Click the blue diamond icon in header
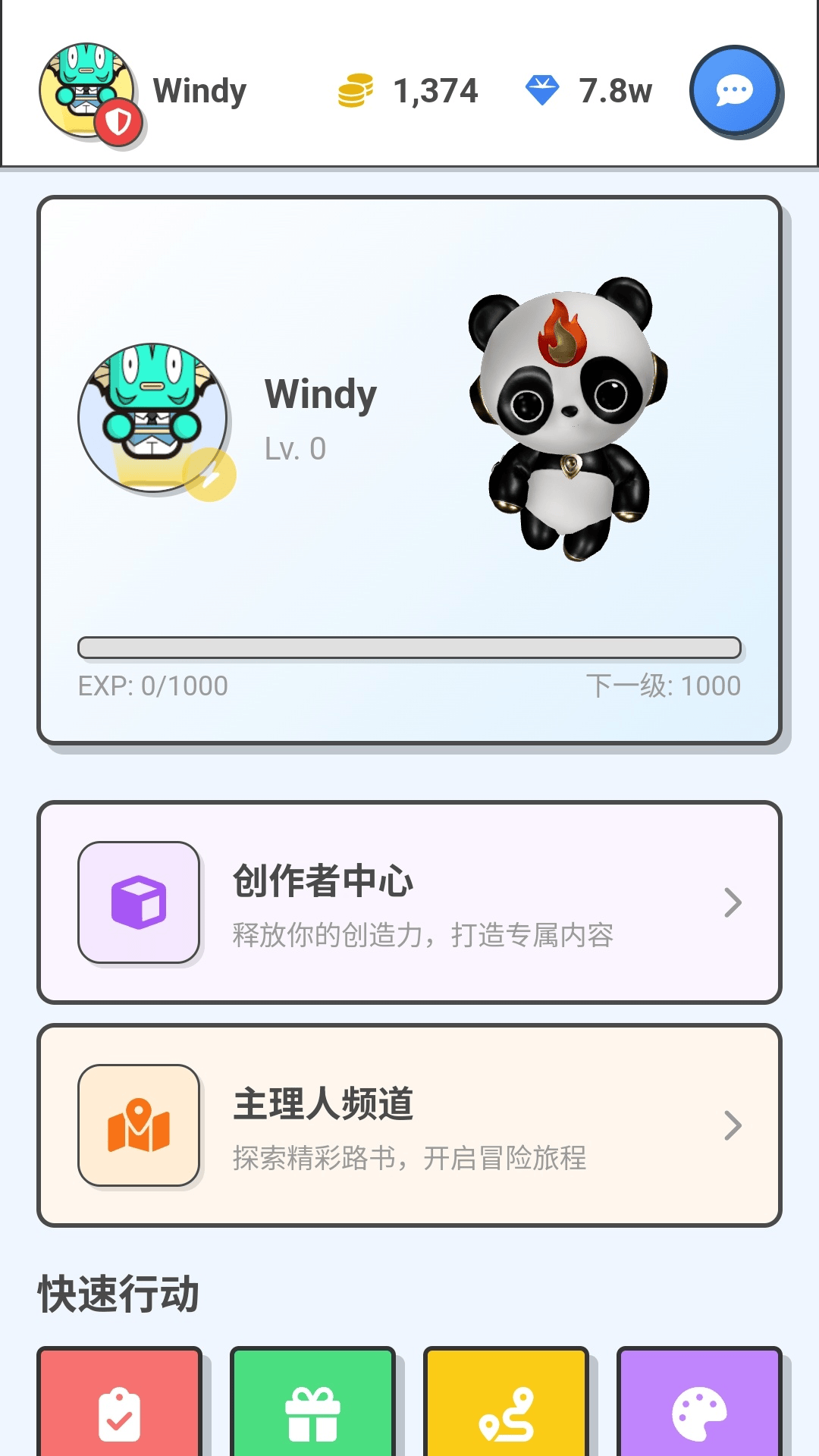Viewport: 819px width, 1456px height. click(x=543, y=89)
